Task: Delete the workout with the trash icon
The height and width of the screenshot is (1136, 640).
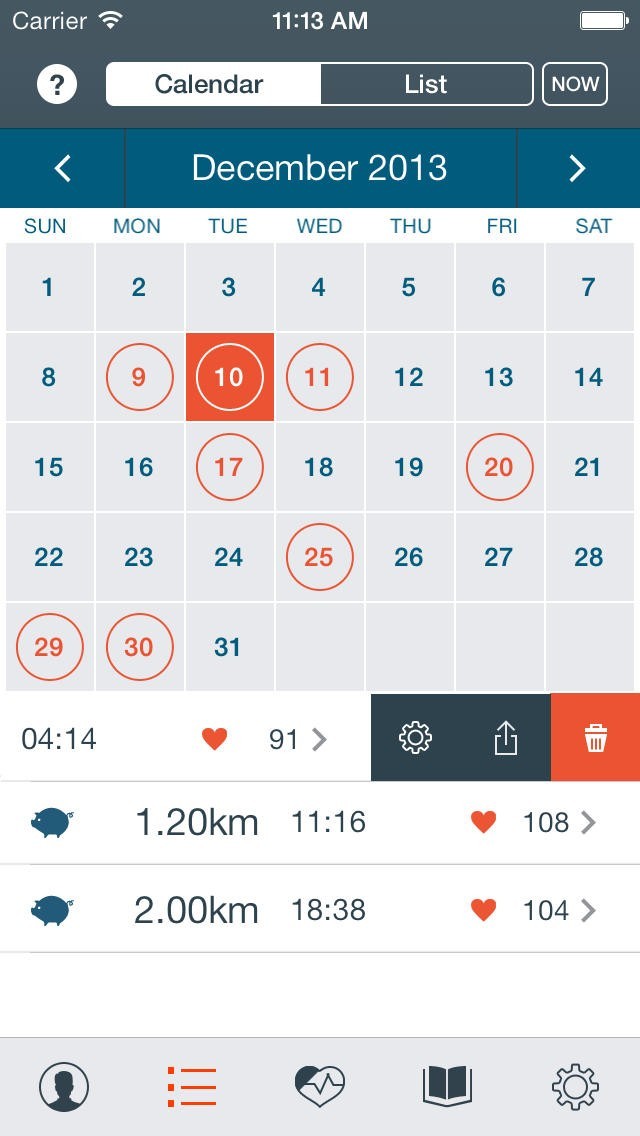Action: point(595,738)
